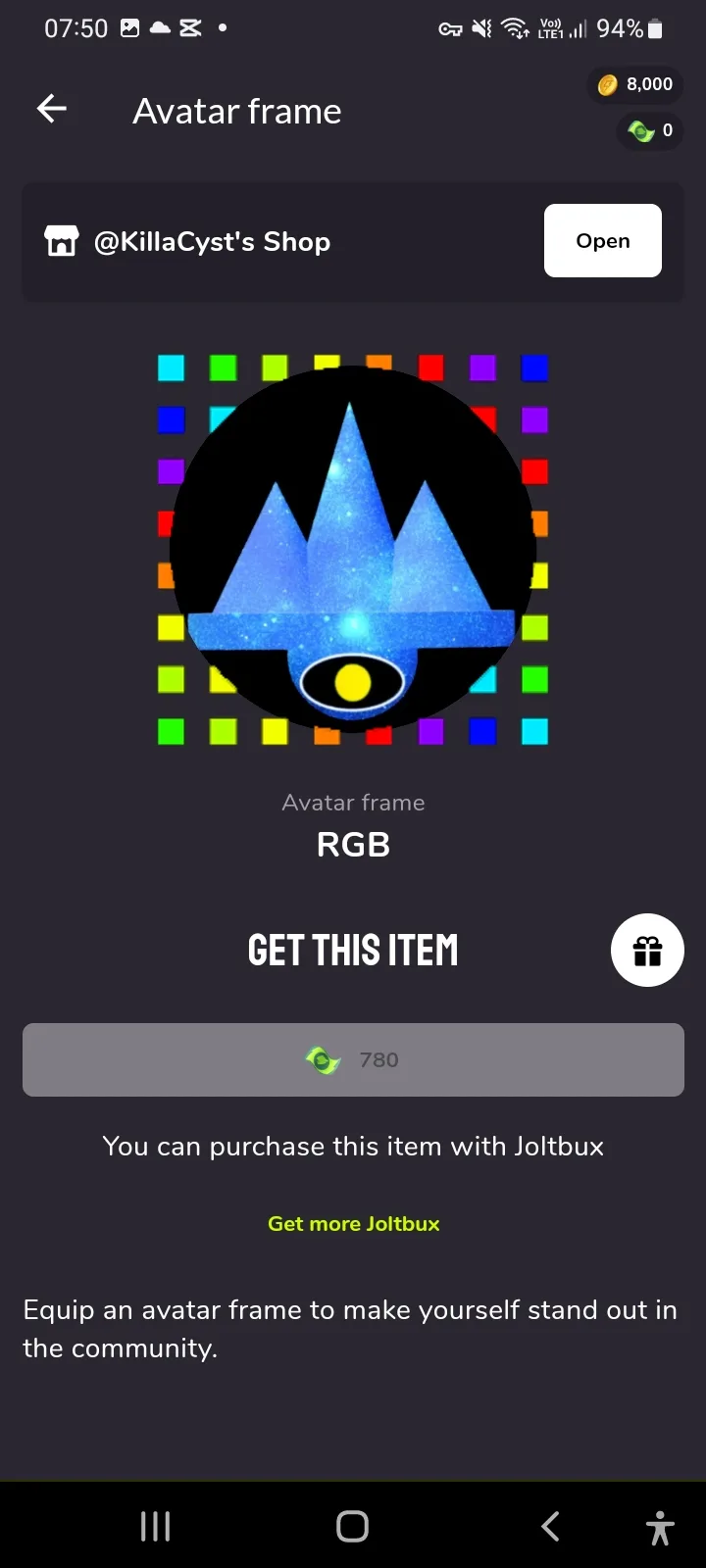View the Joltbux balance chip
This screenshot has height=1568, width=706.
tap(650, 130)
